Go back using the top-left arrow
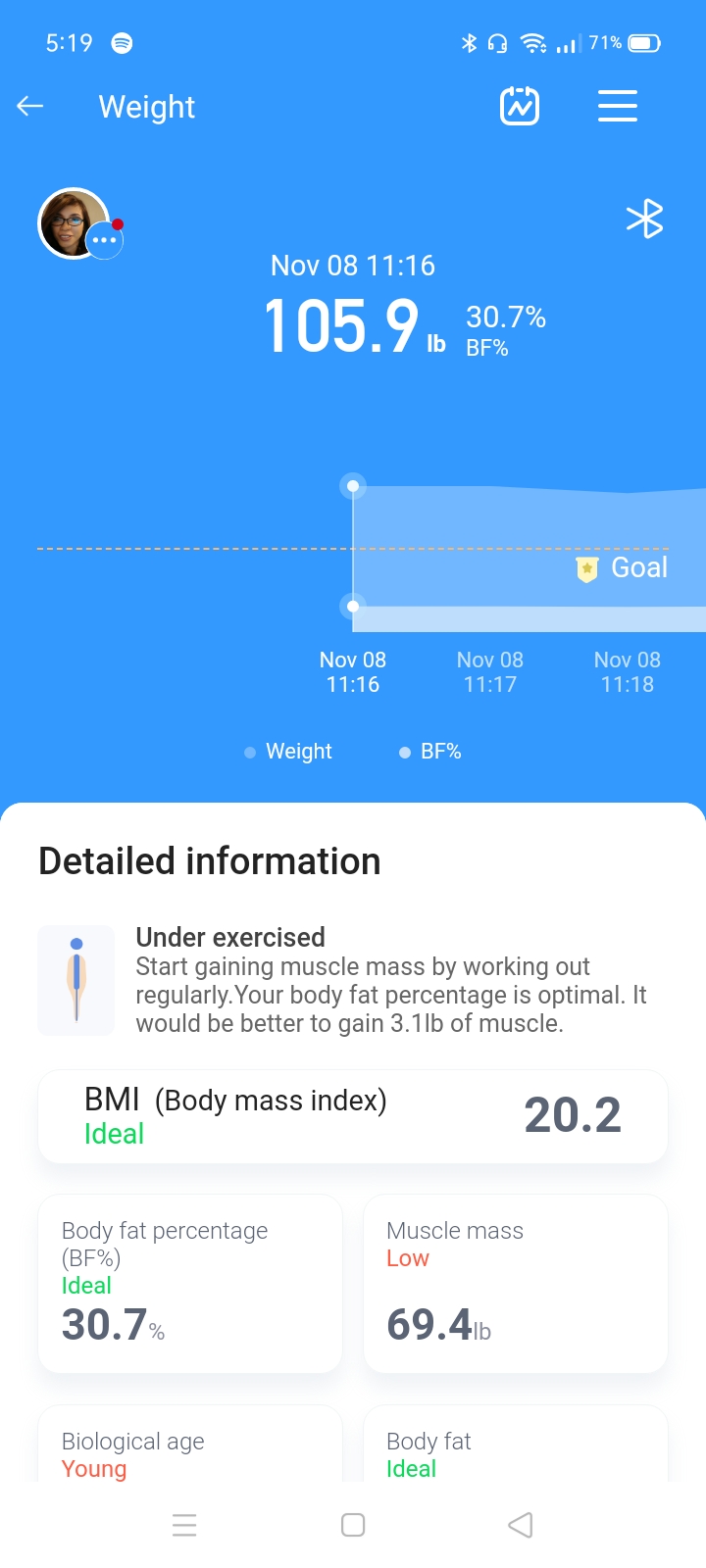 pyautogui.click(x=30, y=106)
